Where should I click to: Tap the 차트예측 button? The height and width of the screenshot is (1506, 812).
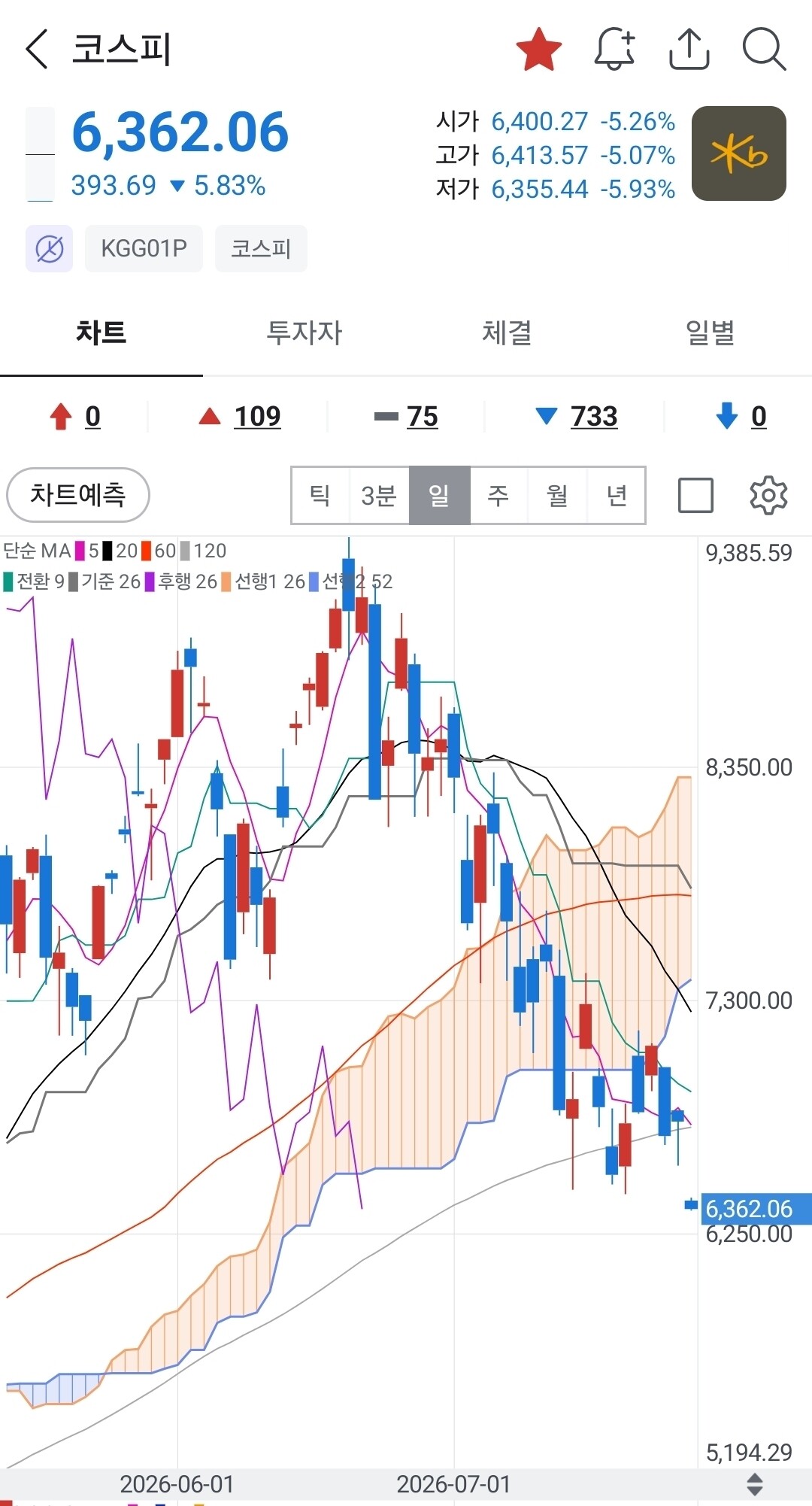click(x=78, y=495)
